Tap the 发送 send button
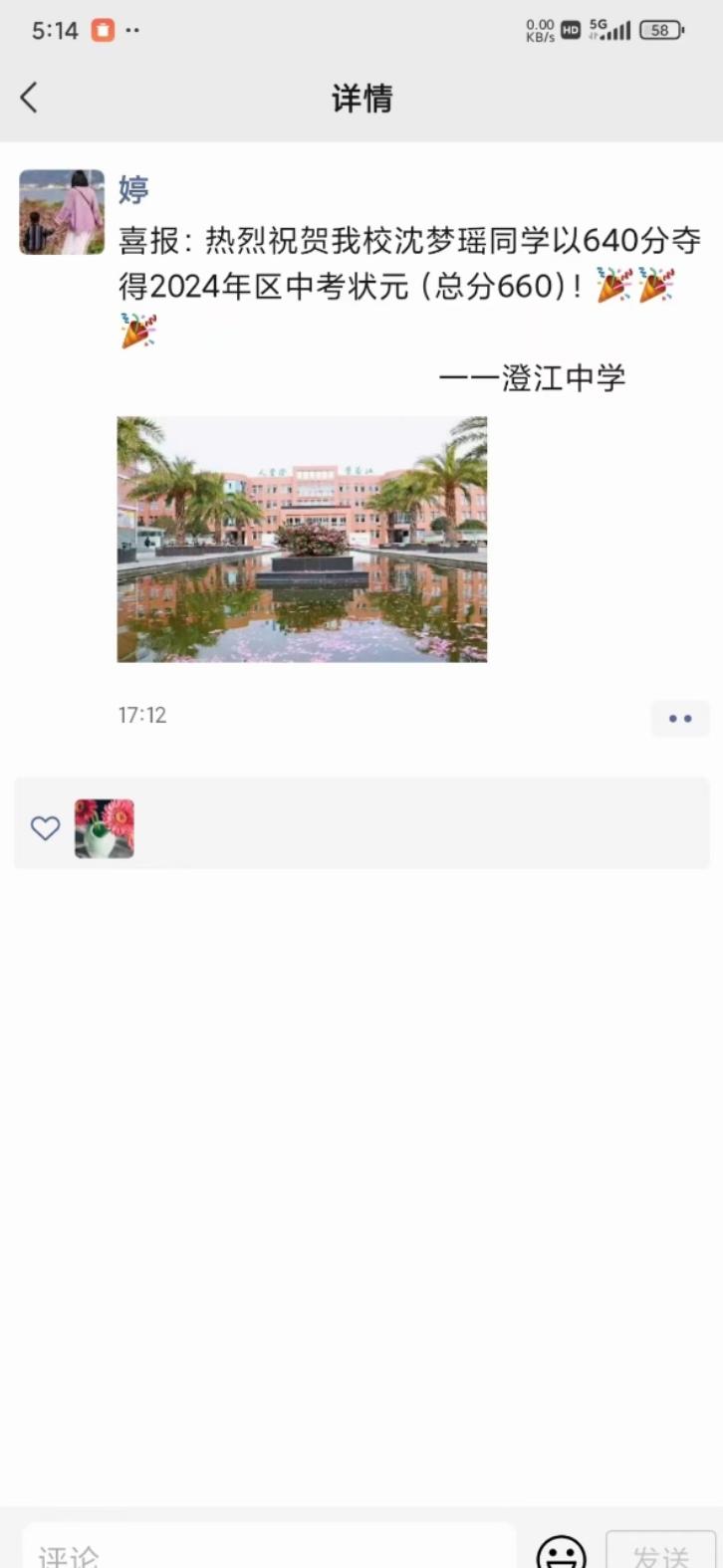 [x=660, y=1553]
